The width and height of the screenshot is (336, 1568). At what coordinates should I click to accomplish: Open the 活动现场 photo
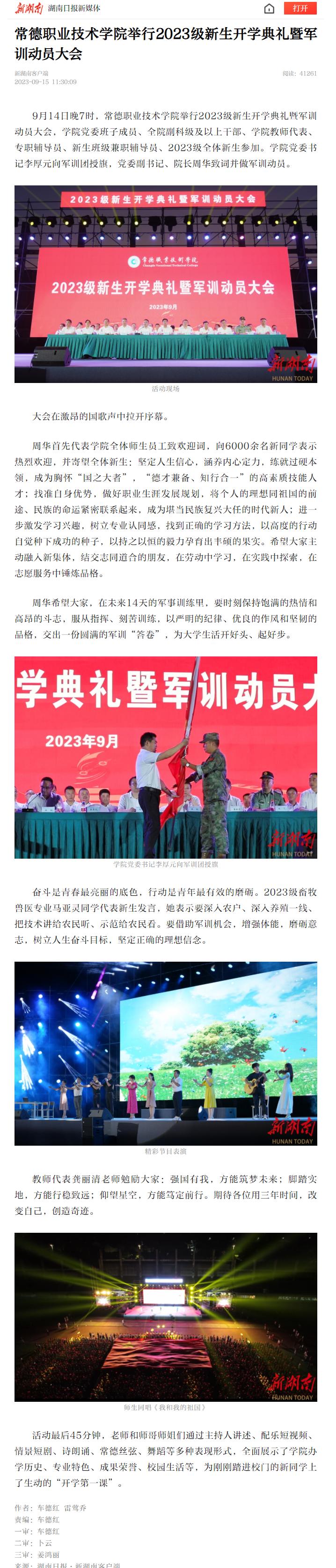(x=166, y=284)
